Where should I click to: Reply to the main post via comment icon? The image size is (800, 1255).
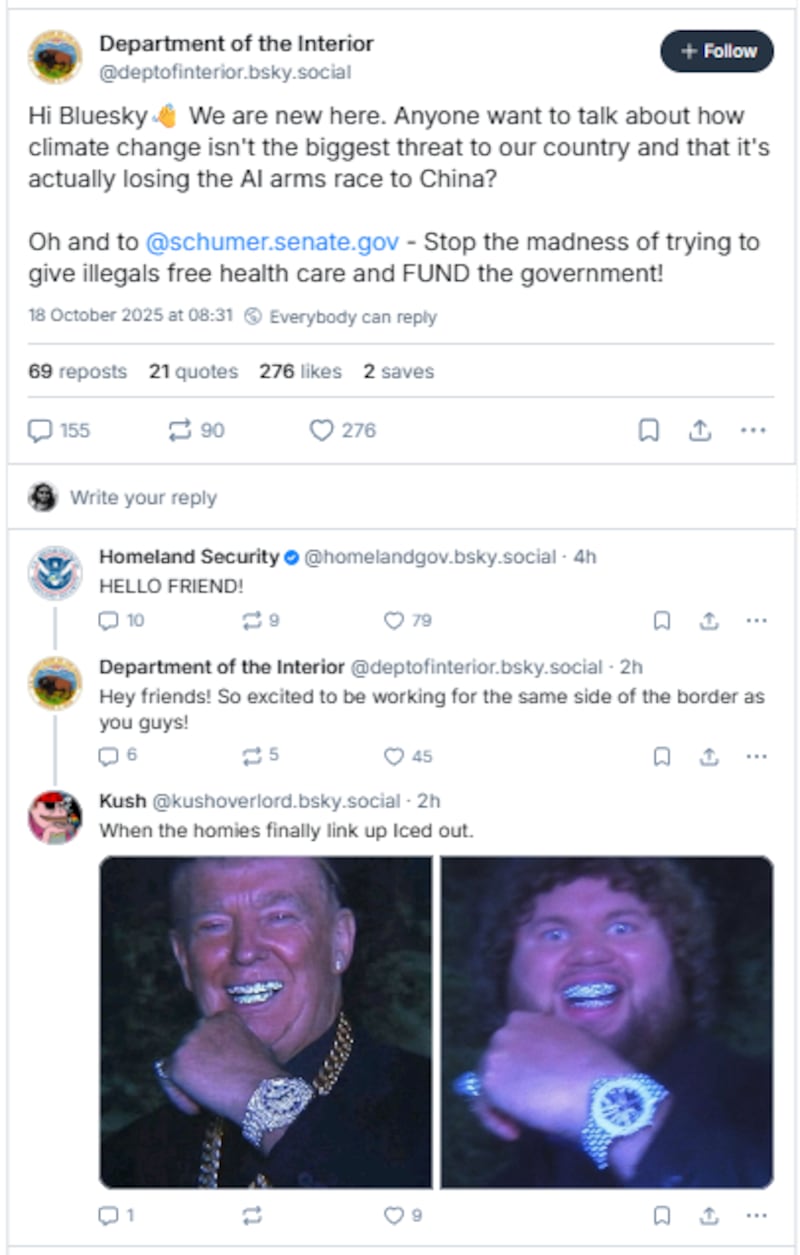coord(41,430)
